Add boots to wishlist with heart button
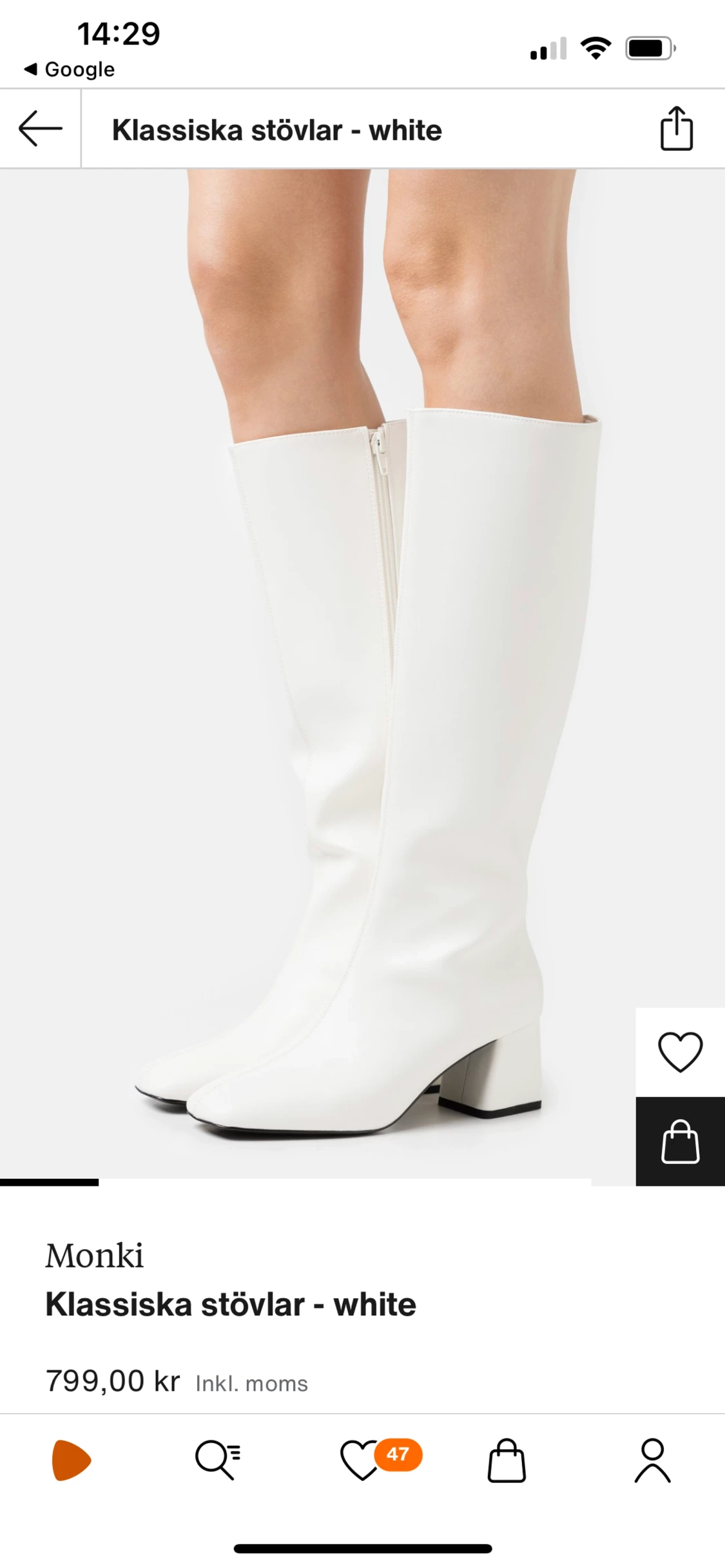The height and width of the screenshot is (1568, 725). (680, 1052)
